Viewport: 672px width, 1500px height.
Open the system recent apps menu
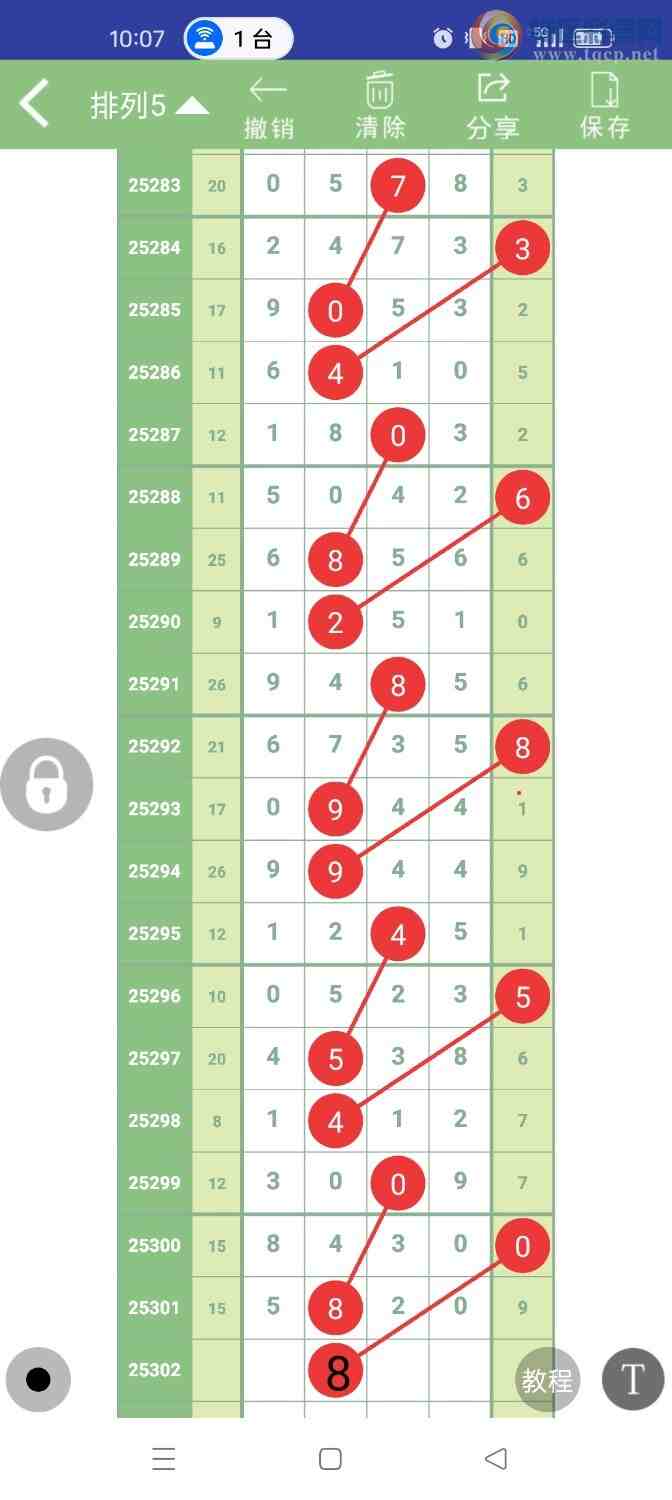(164, 1459)
